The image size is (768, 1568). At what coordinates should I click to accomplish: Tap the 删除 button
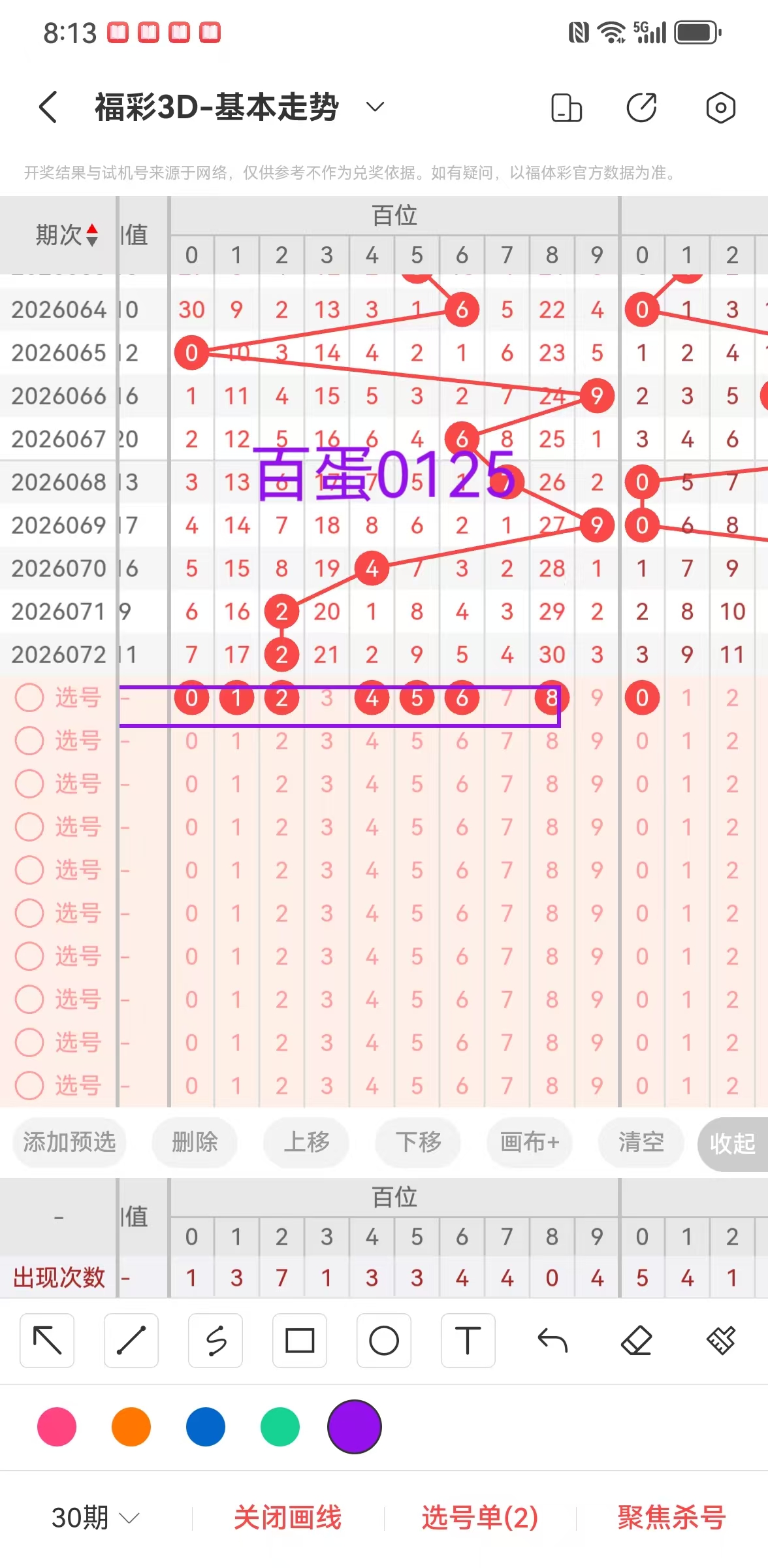(195, 1142)
